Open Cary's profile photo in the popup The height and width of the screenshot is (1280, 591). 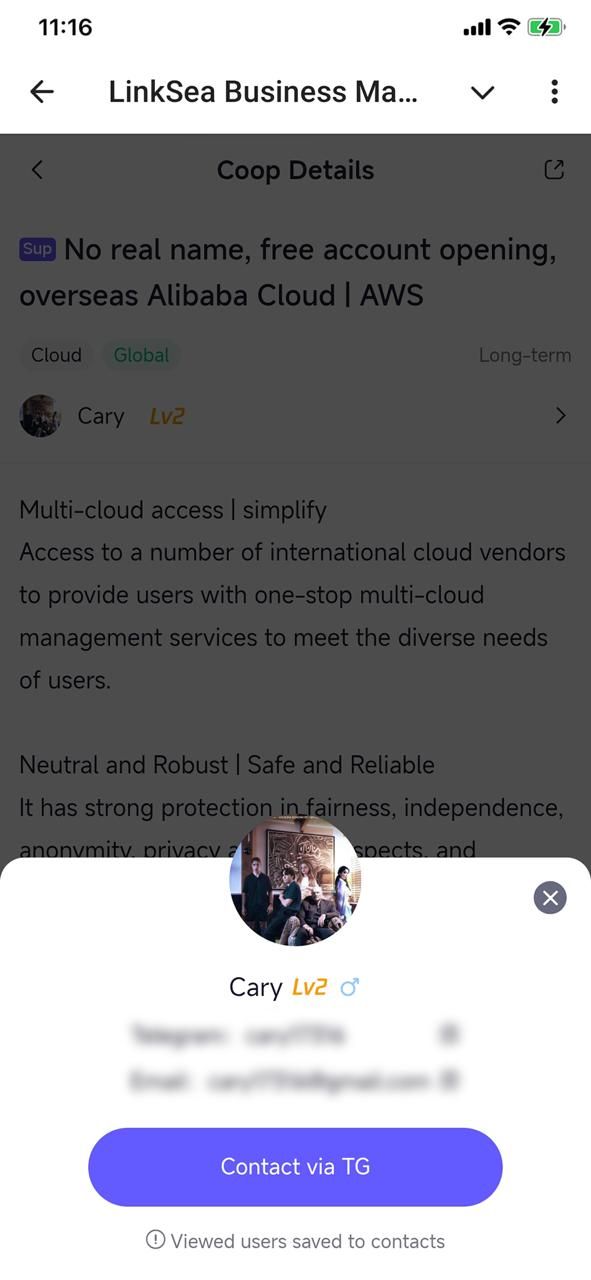pyautogui.click(x=295, y=880)
